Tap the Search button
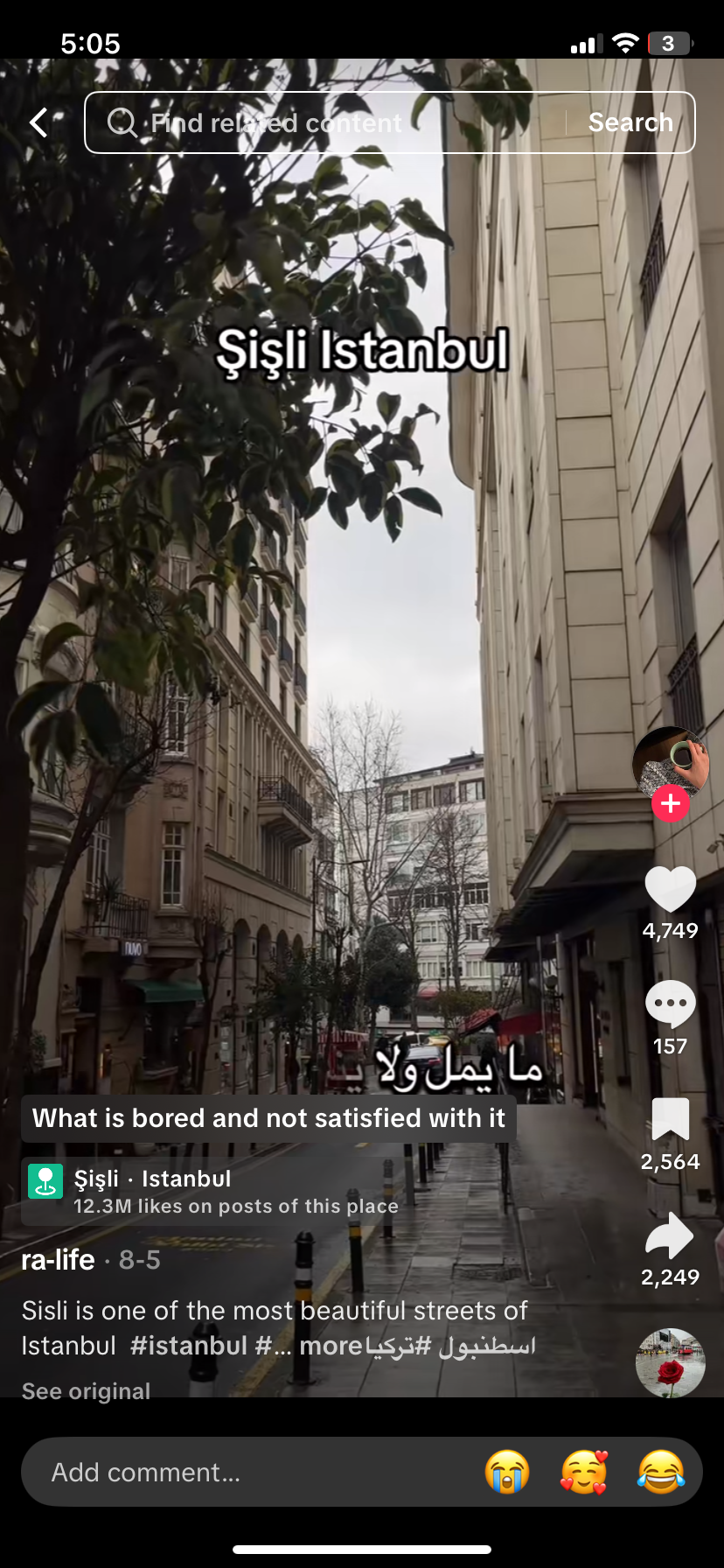The height and width of the screenshot is (1568, 724). [x=630, y=122]
